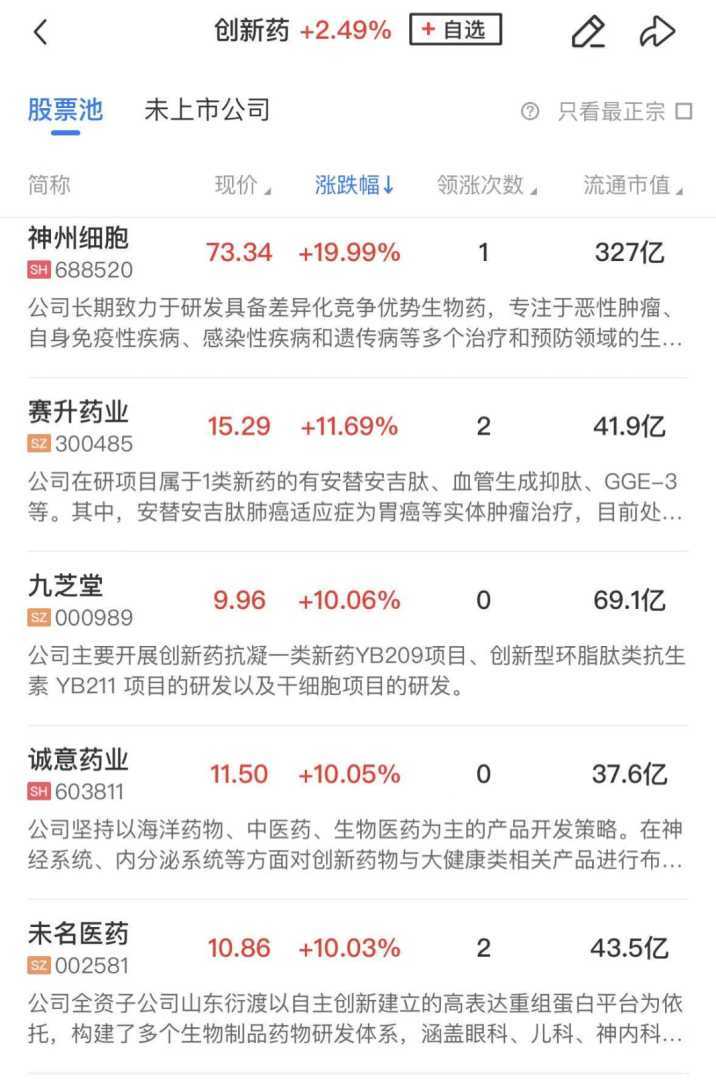716x1080 pixels.
Task: Sort list by 现价
Action: point(242,185)
